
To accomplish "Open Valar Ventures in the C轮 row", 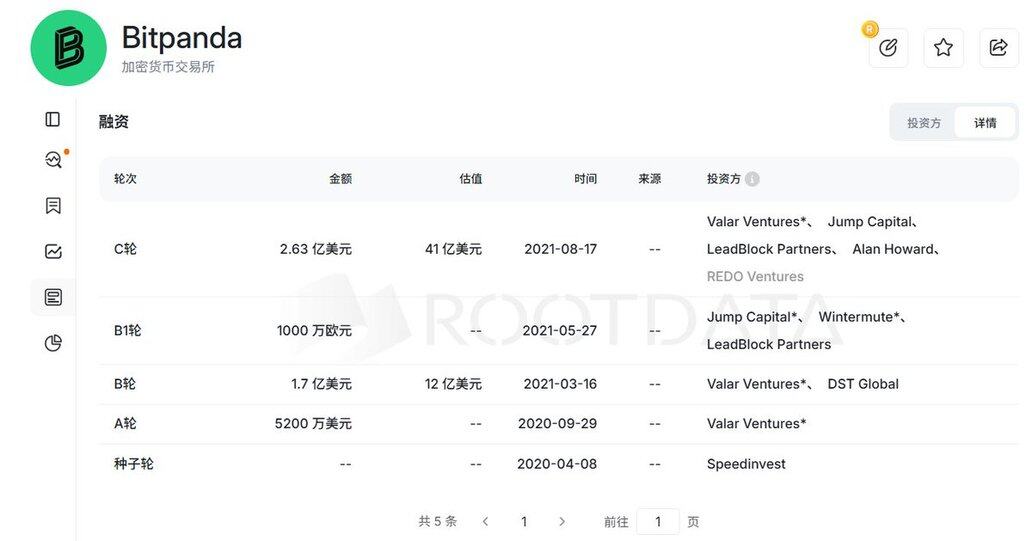I will tap(755, 222).
